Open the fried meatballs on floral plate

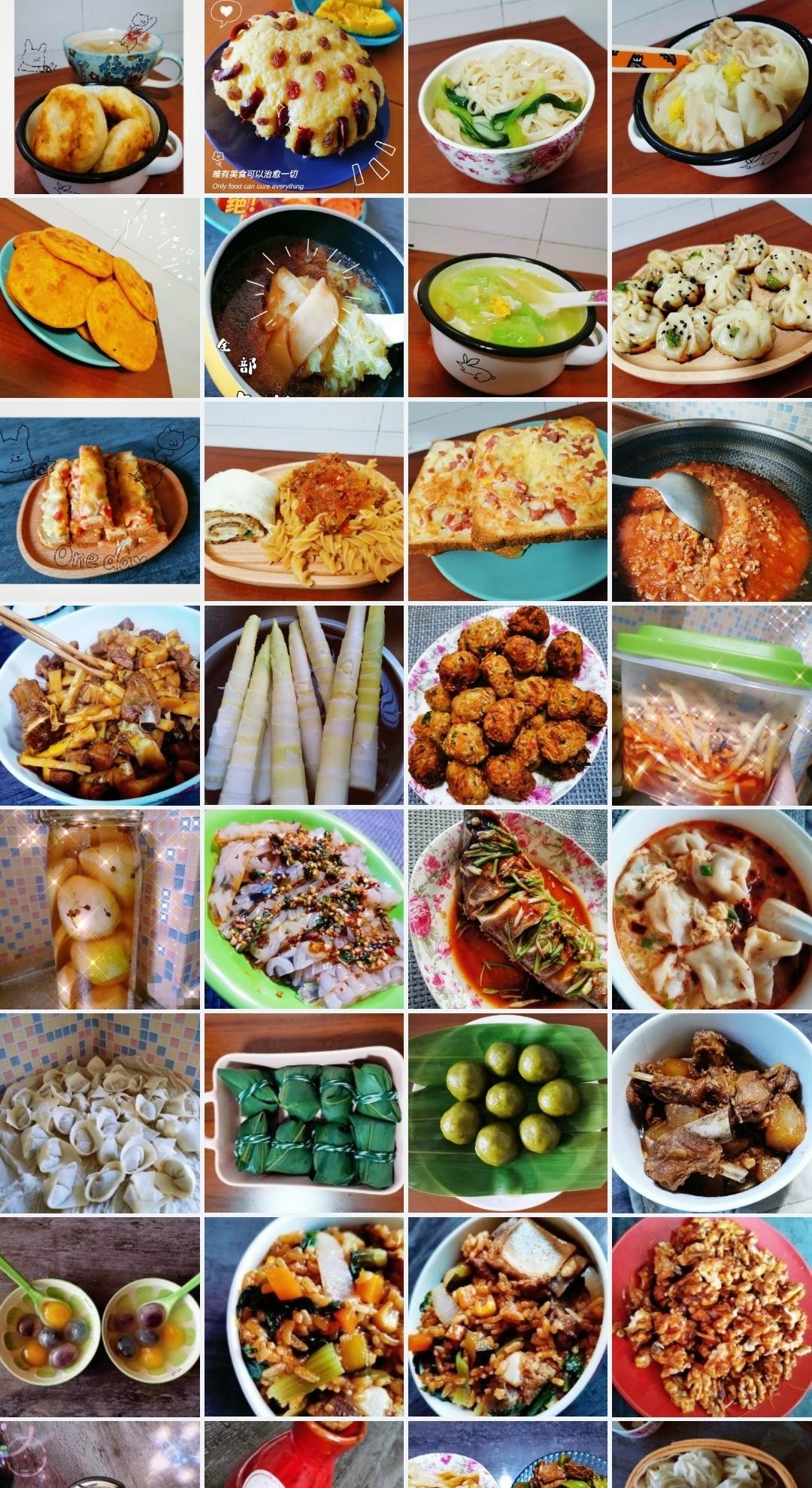(507, 706)
